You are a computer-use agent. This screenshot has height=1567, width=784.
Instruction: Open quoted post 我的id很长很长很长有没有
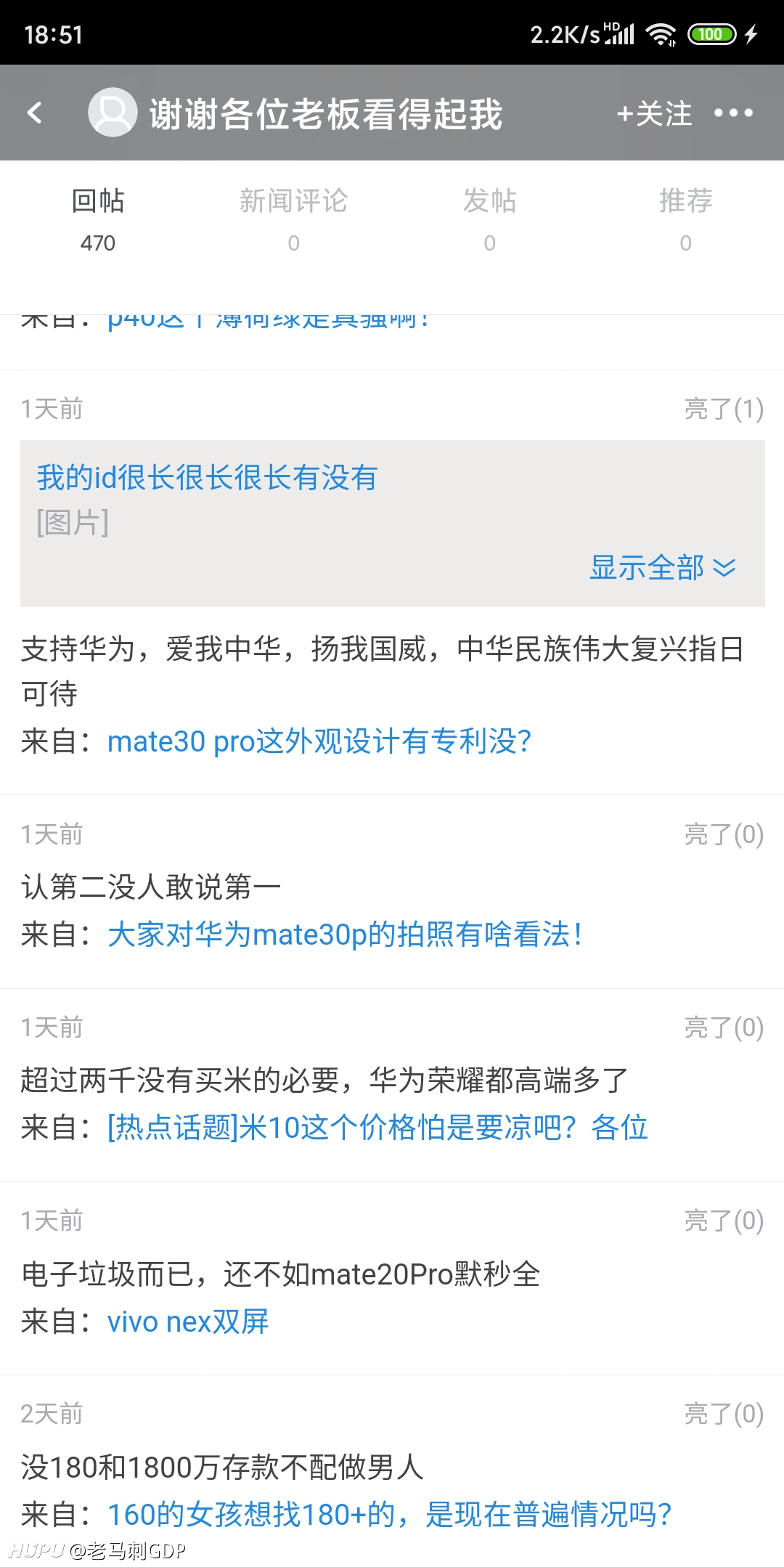207,477
